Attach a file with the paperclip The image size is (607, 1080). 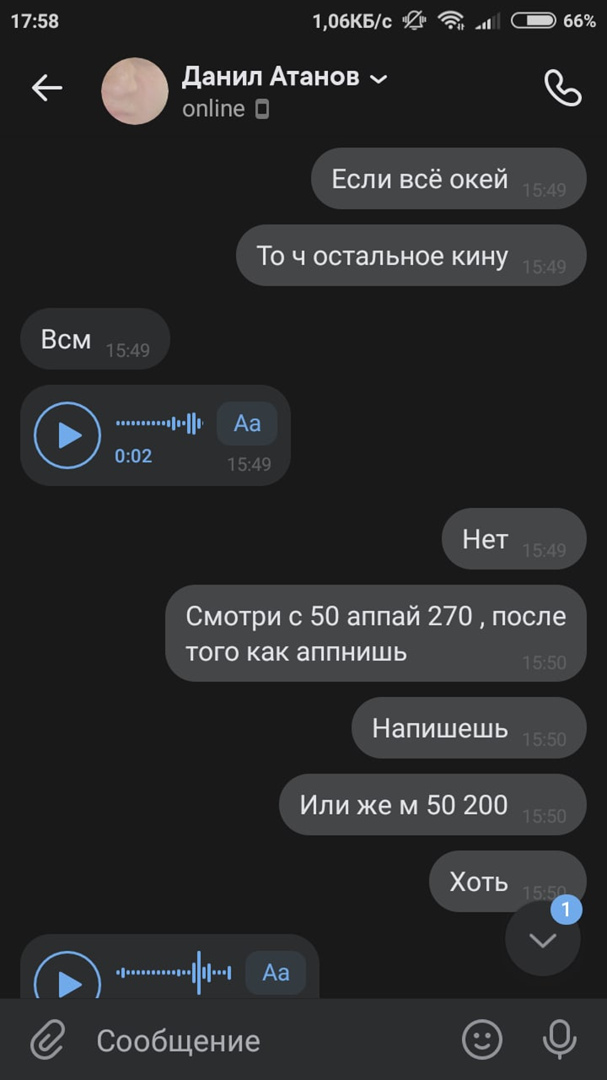[47, 1040]
